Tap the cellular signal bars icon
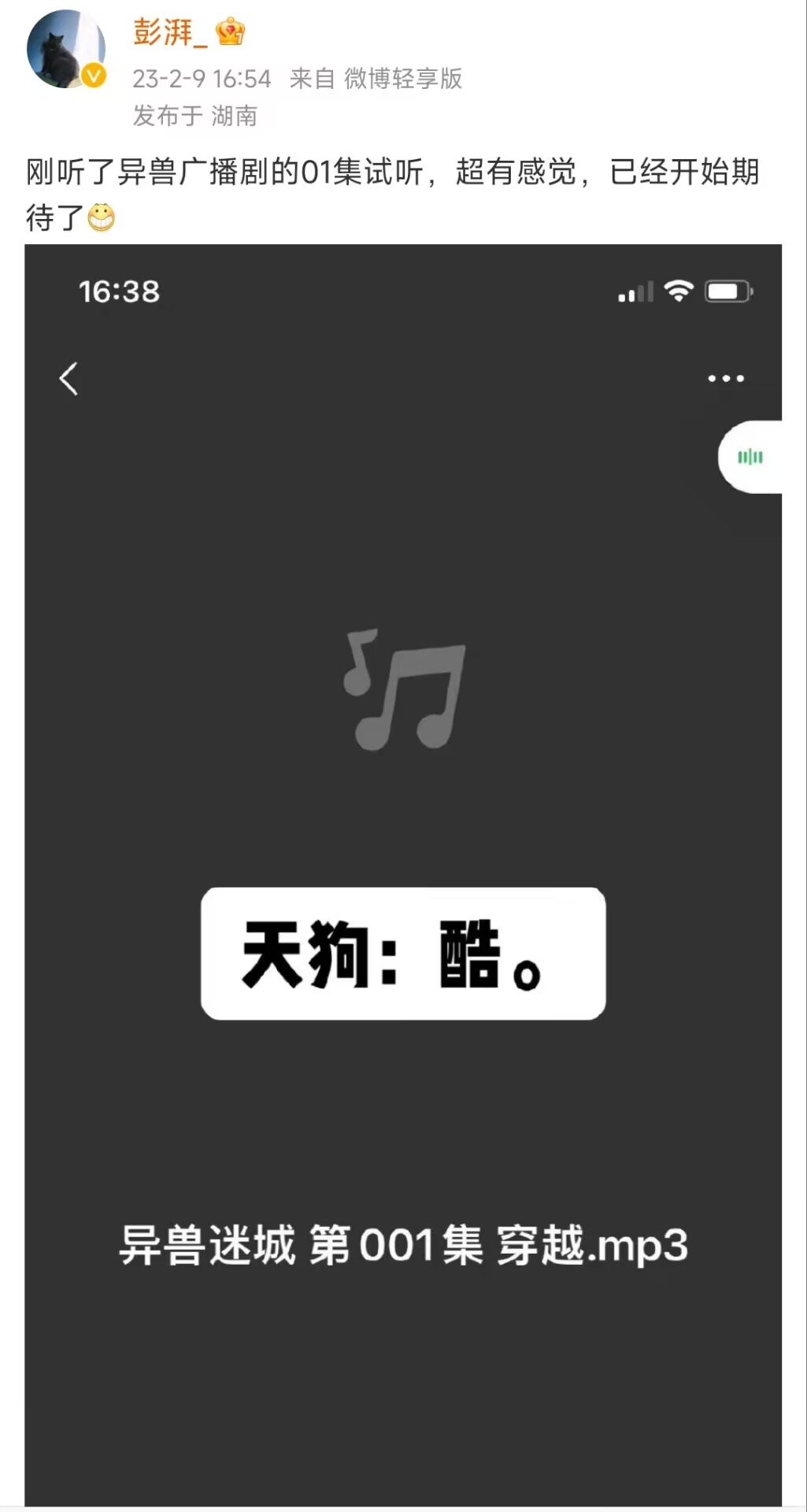 (x=635, y=292)
